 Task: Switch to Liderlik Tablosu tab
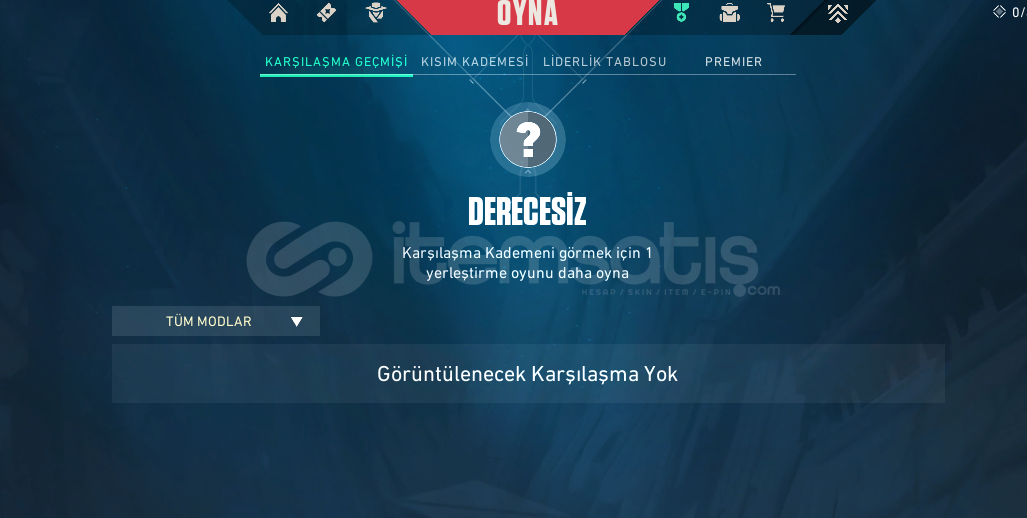click(x=604, y=62)
